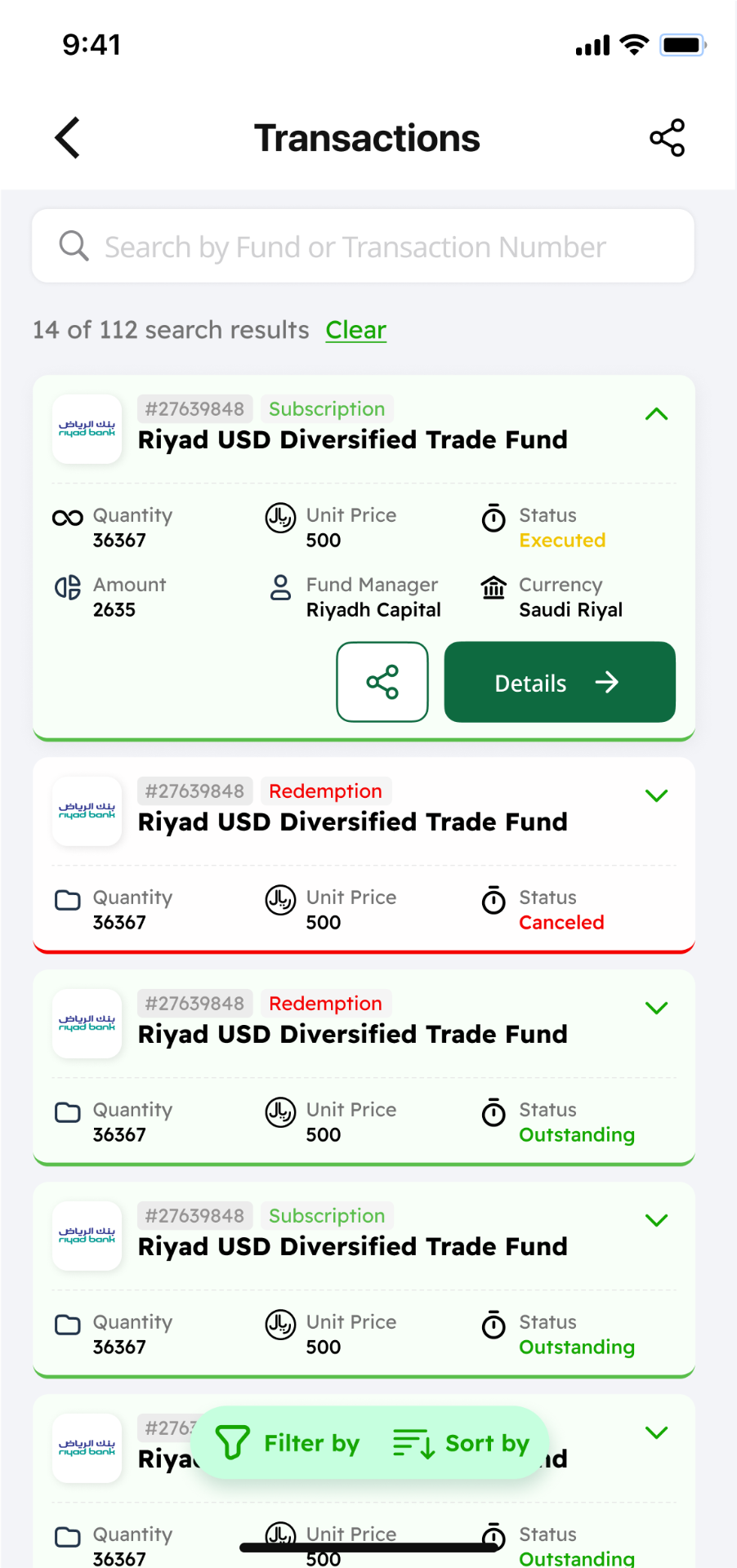Viewport: 737px width, 1568px height.
Task: Tap the infinity Quantity icon on the expanded card
Action: pyautogui.click(x=67, y=516)
